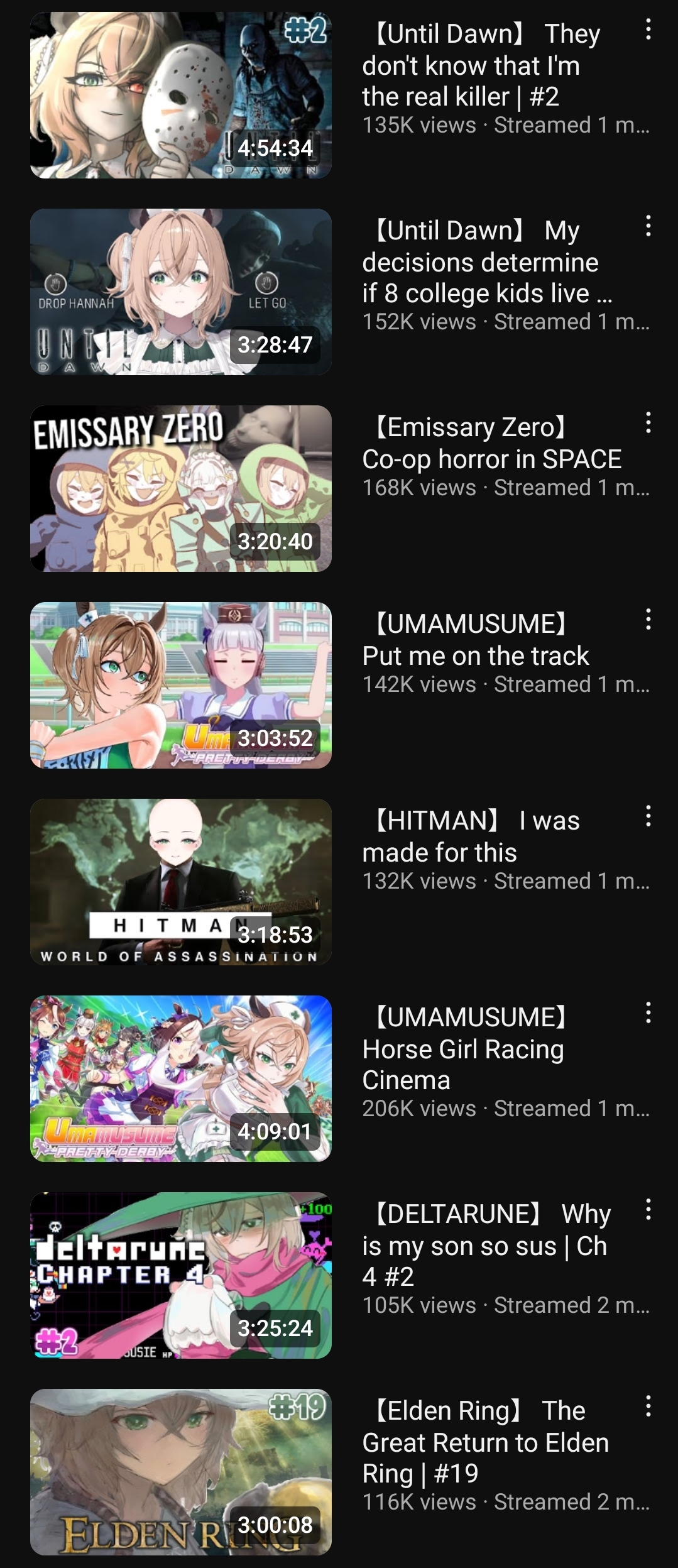Open the UMAMUSUME 'Put me on the track' video
678x1568 pixels.
[x=180, y=685]
